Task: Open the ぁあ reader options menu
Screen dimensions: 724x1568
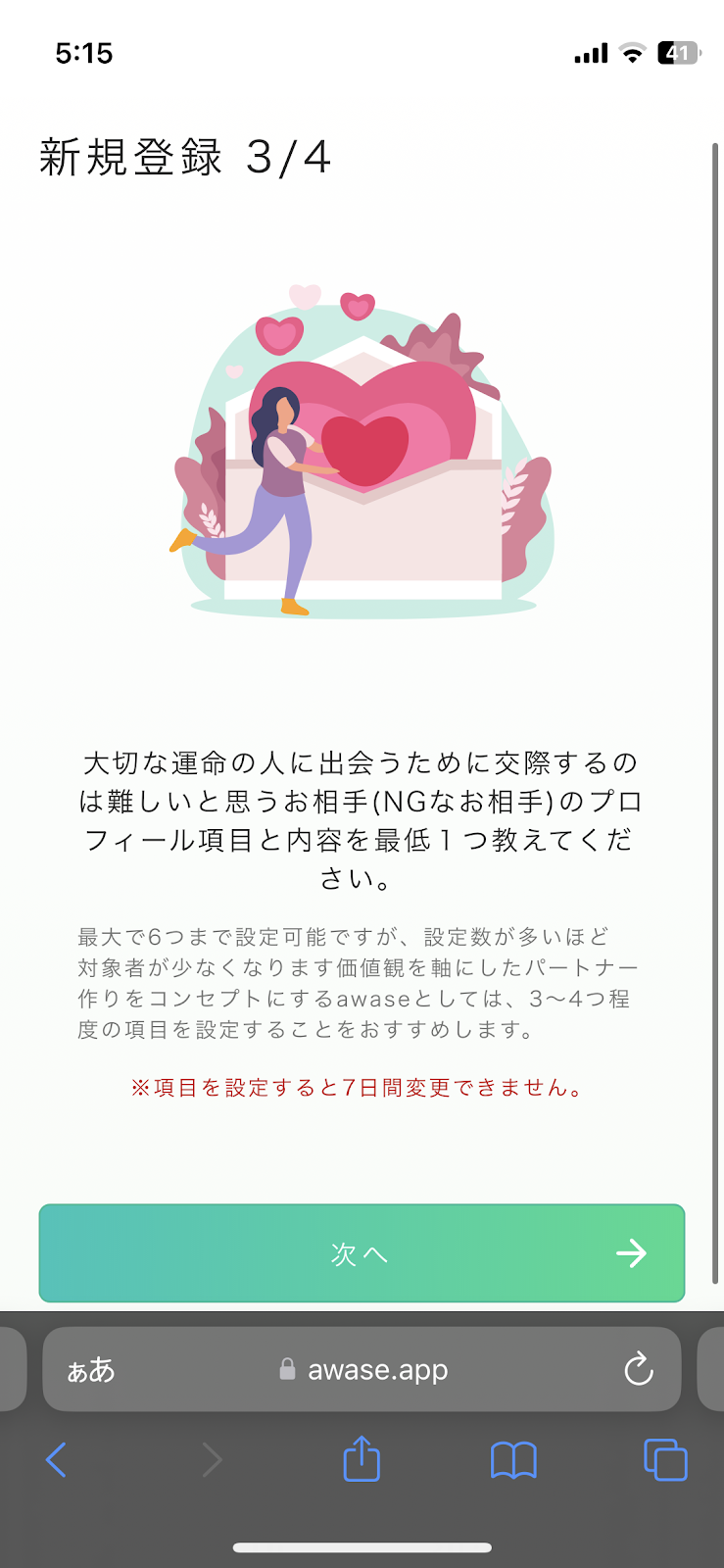Action: (x=91, y=1370)
